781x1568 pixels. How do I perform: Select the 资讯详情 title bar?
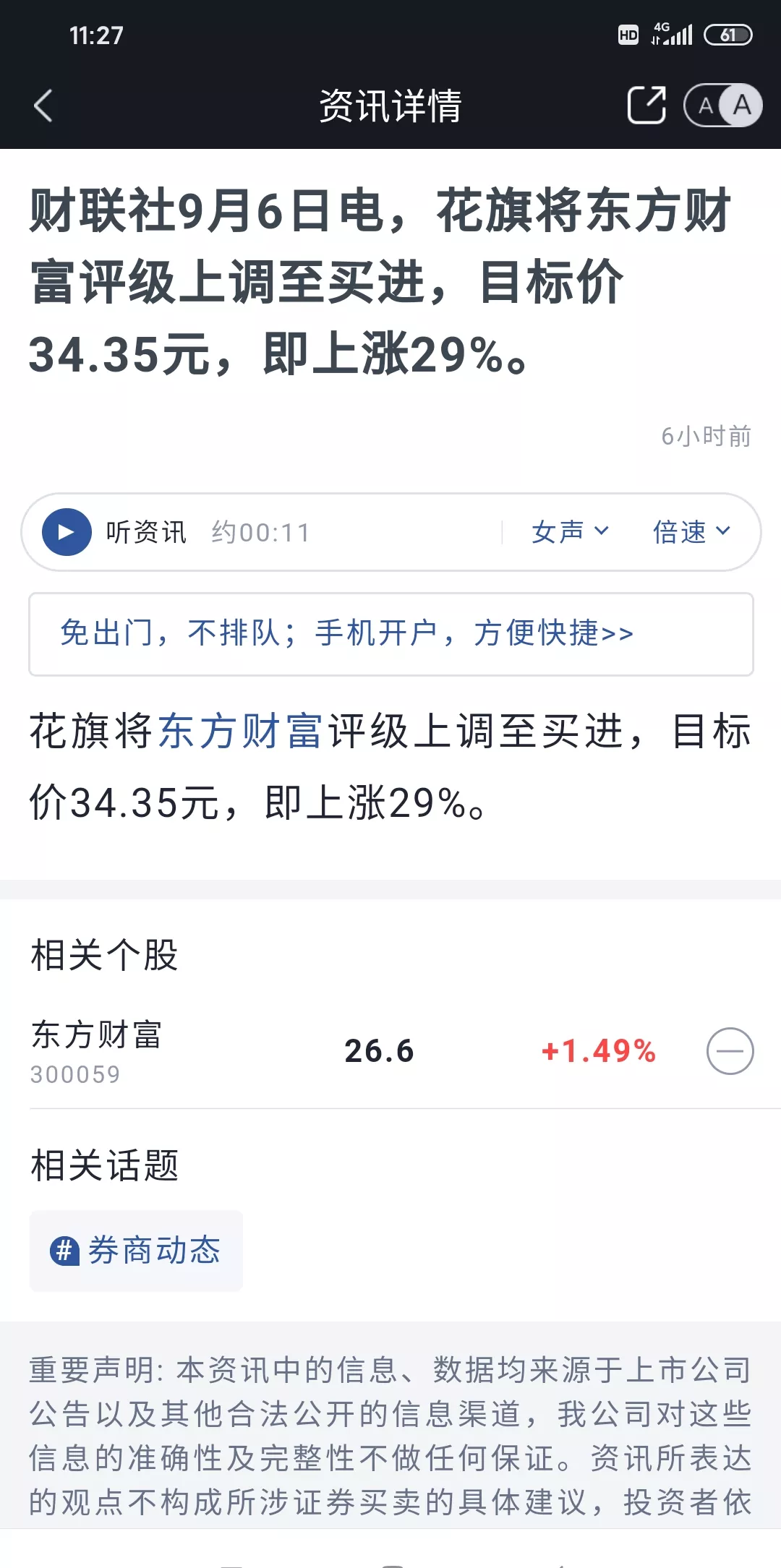[x=390, y=106]
